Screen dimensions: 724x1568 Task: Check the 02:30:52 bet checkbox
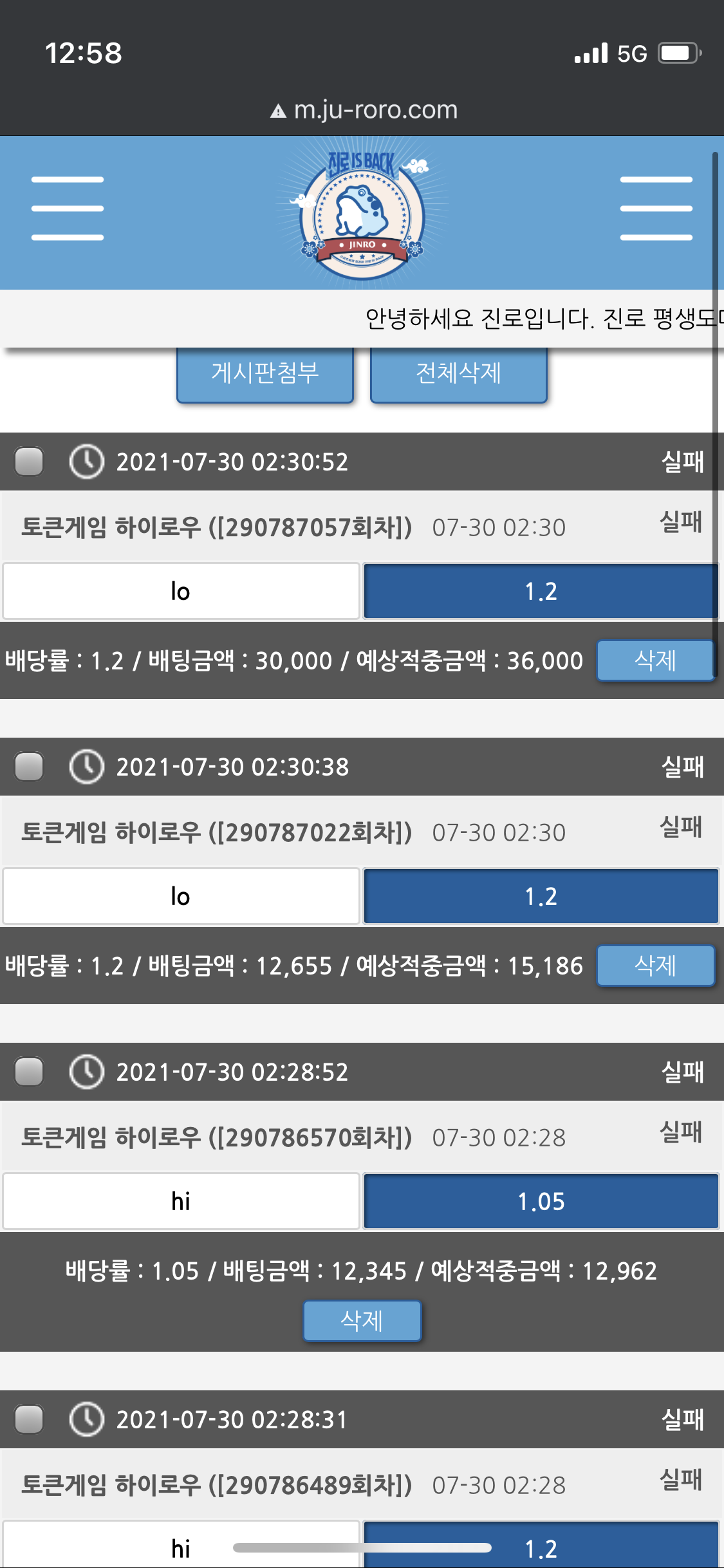pos(29,461)
